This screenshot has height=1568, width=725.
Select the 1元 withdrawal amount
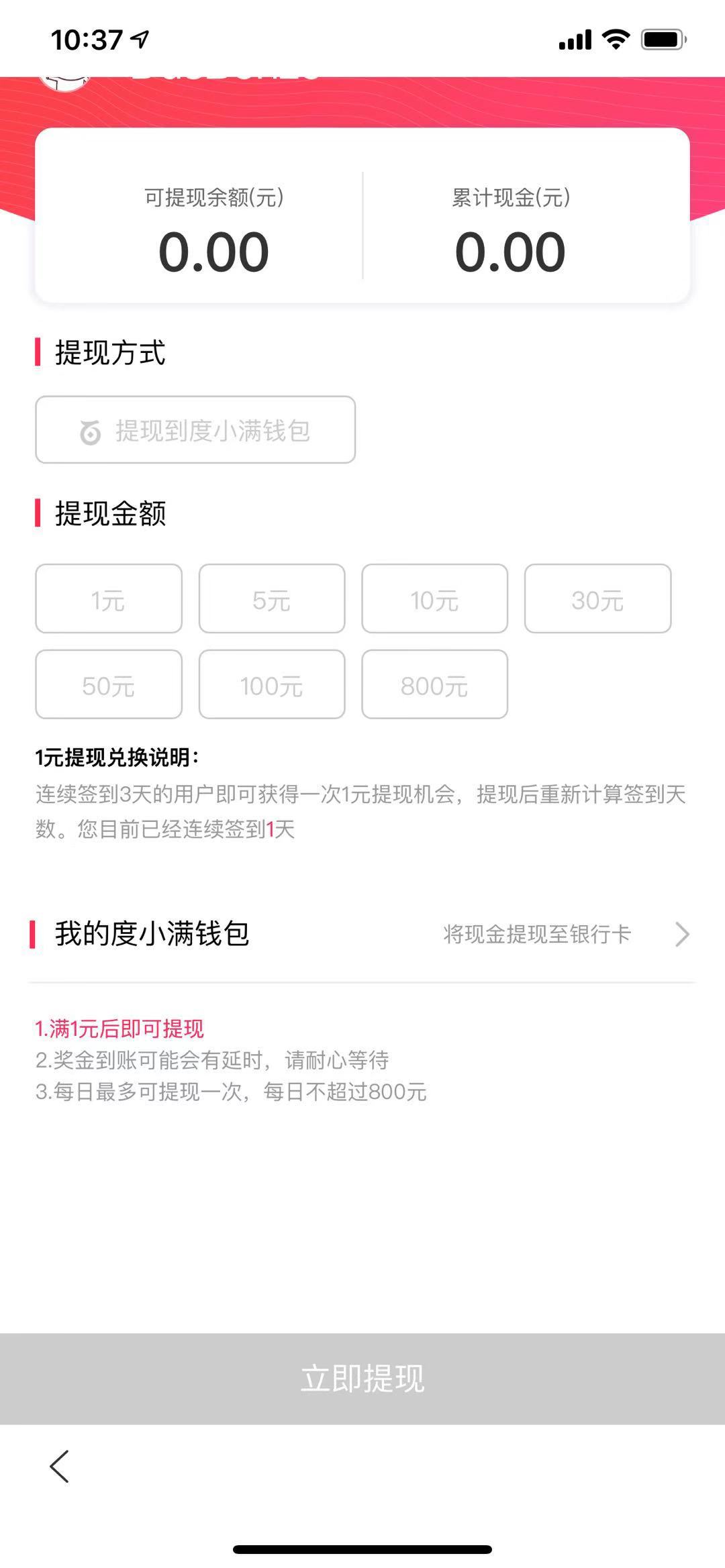click(109, 599)
